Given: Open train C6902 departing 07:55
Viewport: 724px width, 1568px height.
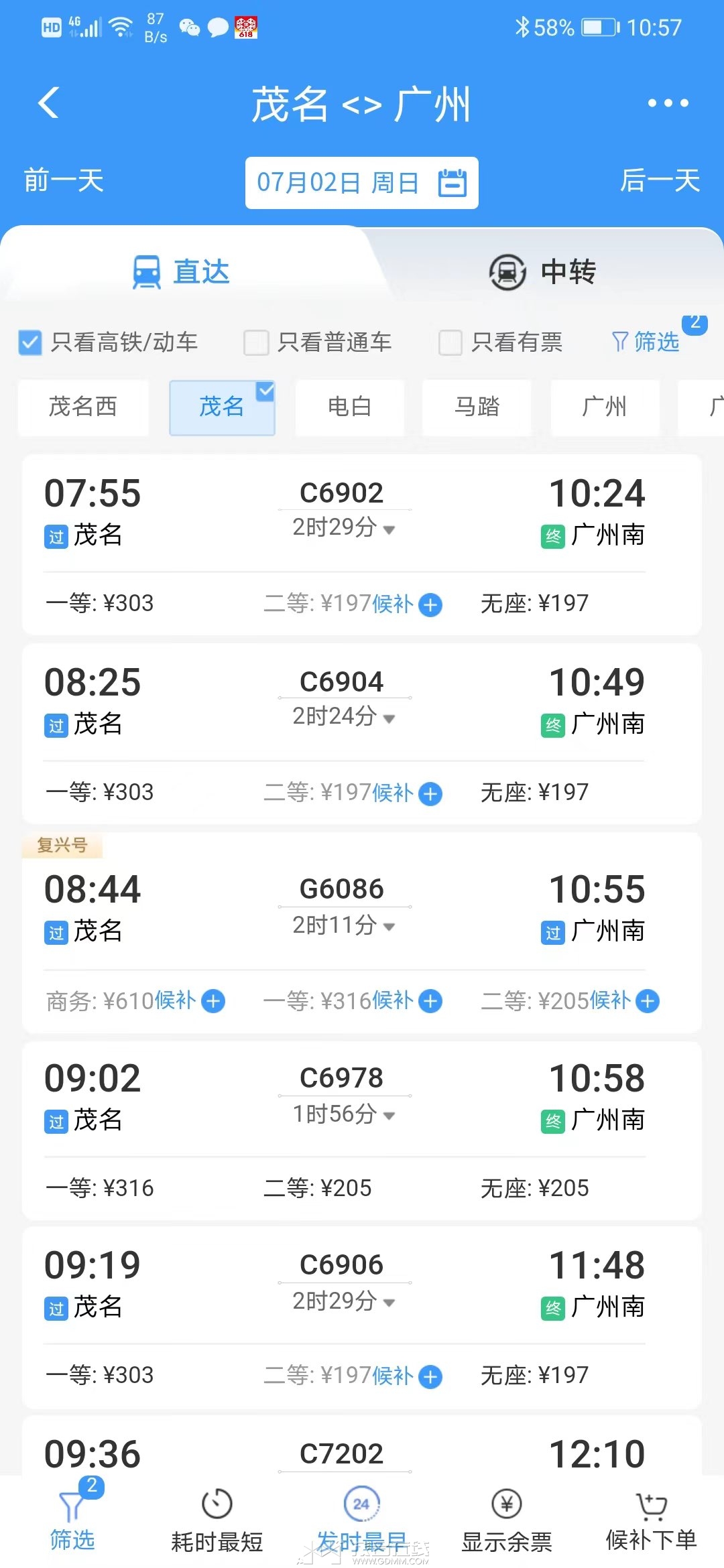Looking at the screenshot, I should coord(342,494).
